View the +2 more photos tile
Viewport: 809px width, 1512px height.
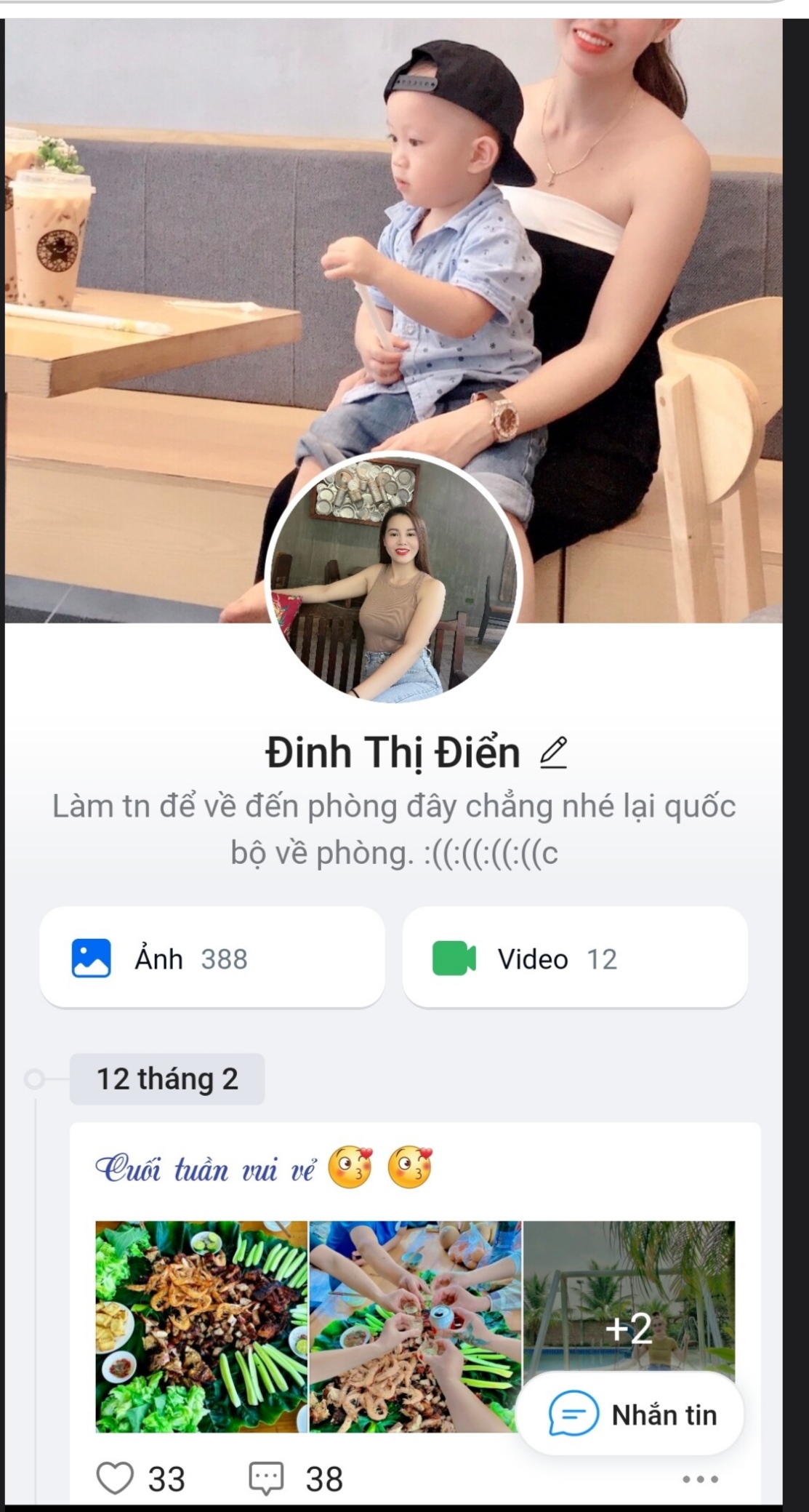point(629,1295)
